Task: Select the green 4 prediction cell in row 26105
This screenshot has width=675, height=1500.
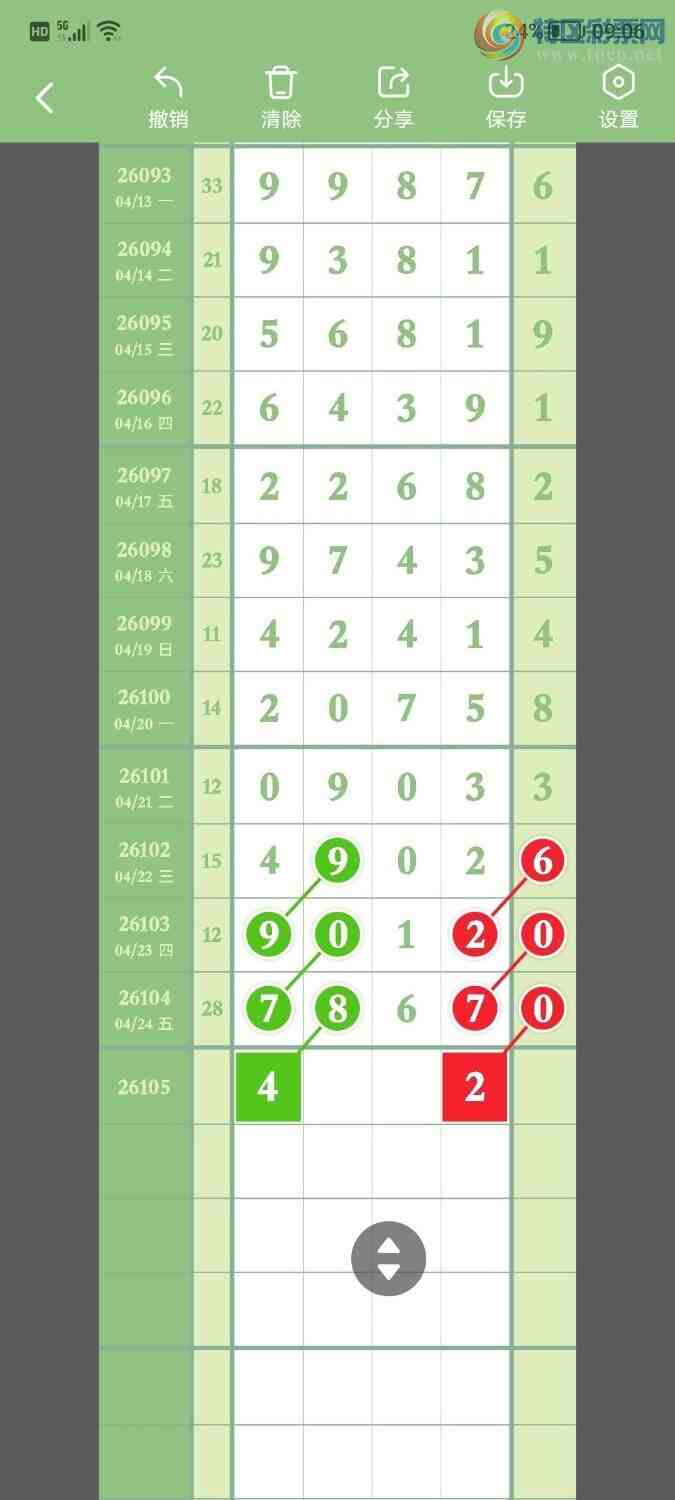Action: (268, 1087)
